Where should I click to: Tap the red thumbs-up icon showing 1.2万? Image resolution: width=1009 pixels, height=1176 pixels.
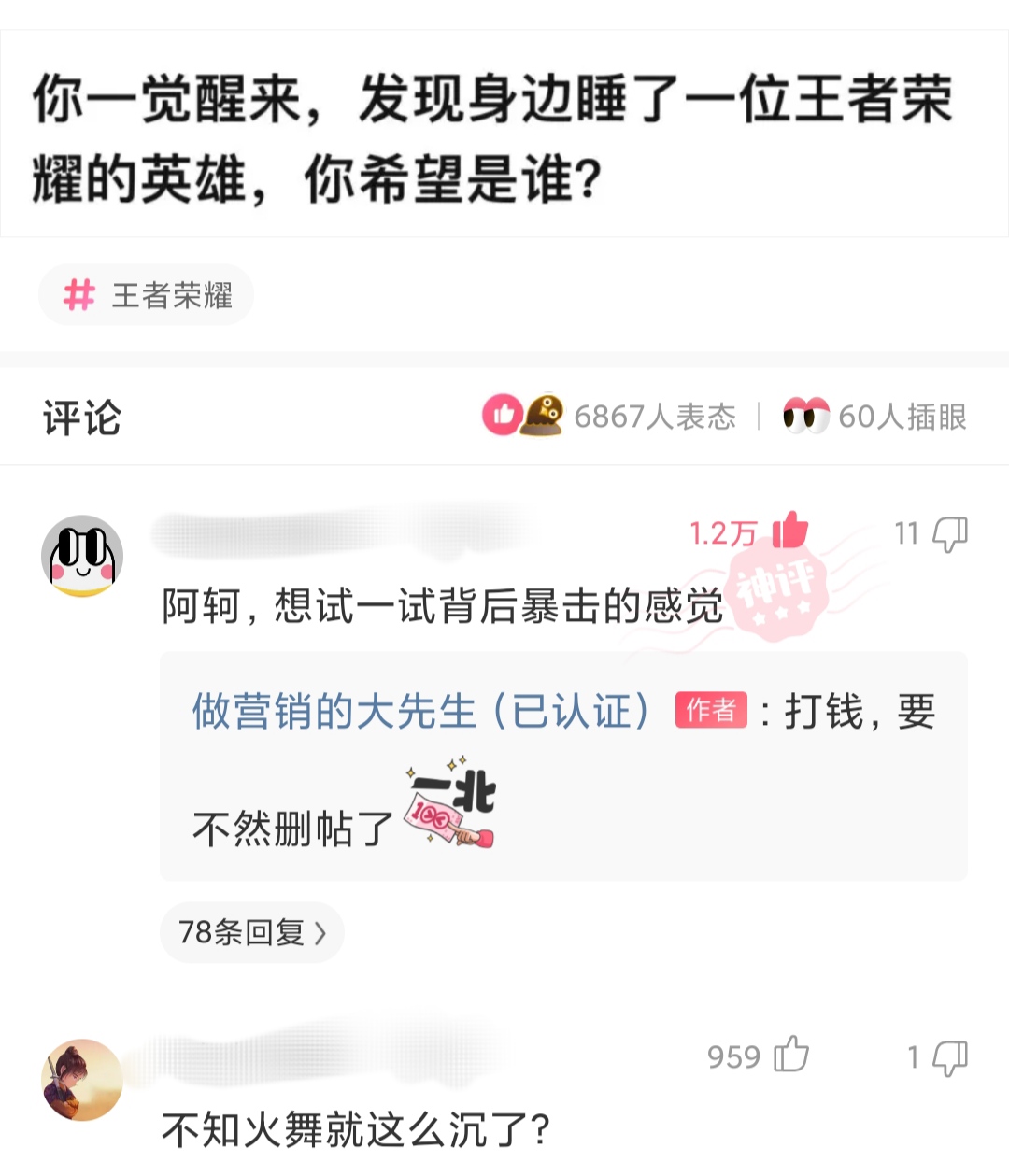[789, 532]
